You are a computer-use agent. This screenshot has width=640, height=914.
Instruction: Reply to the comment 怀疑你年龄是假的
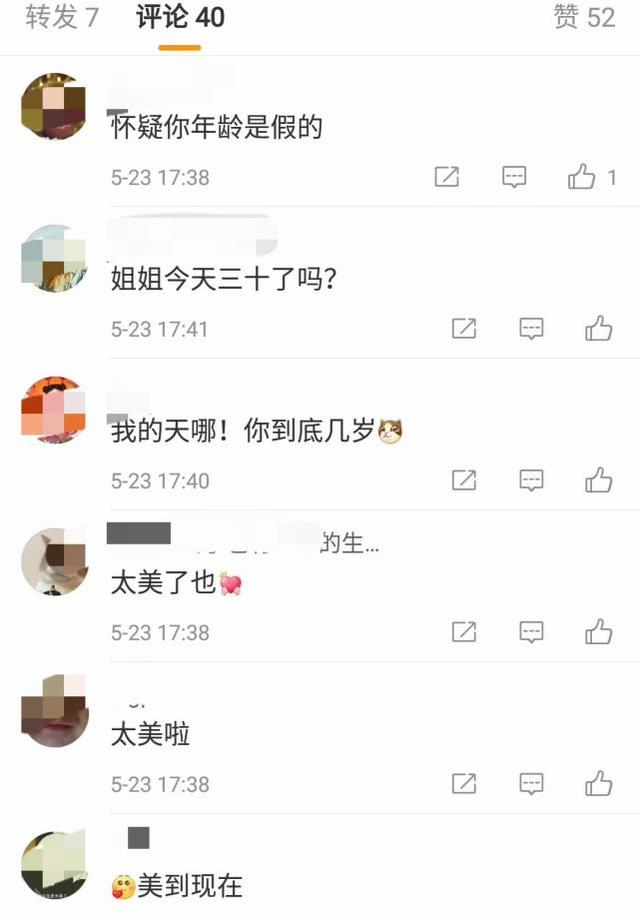[x=514, y=178]
